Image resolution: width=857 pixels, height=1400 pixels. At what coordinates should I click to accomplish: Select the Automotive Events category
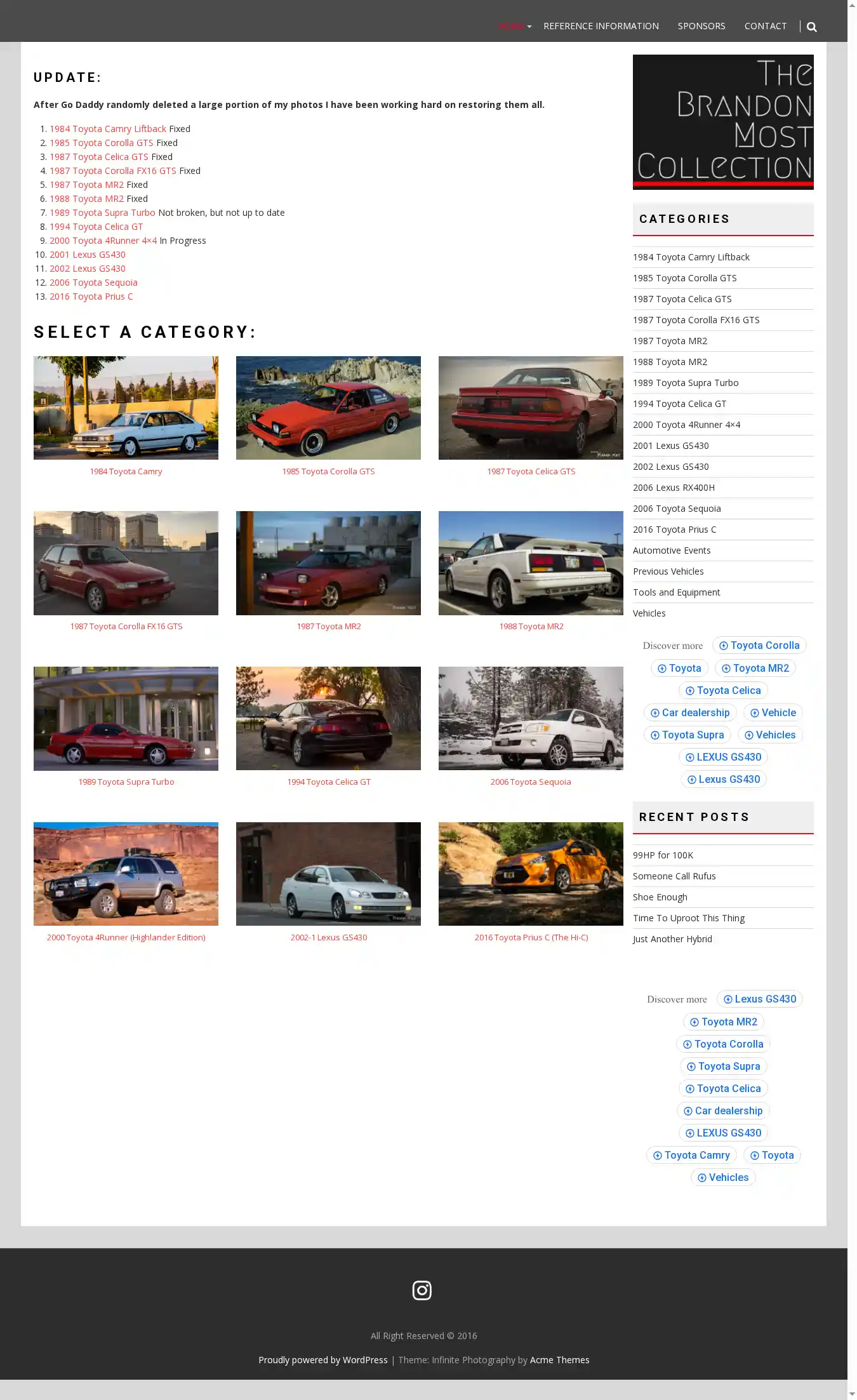(672, 550)
